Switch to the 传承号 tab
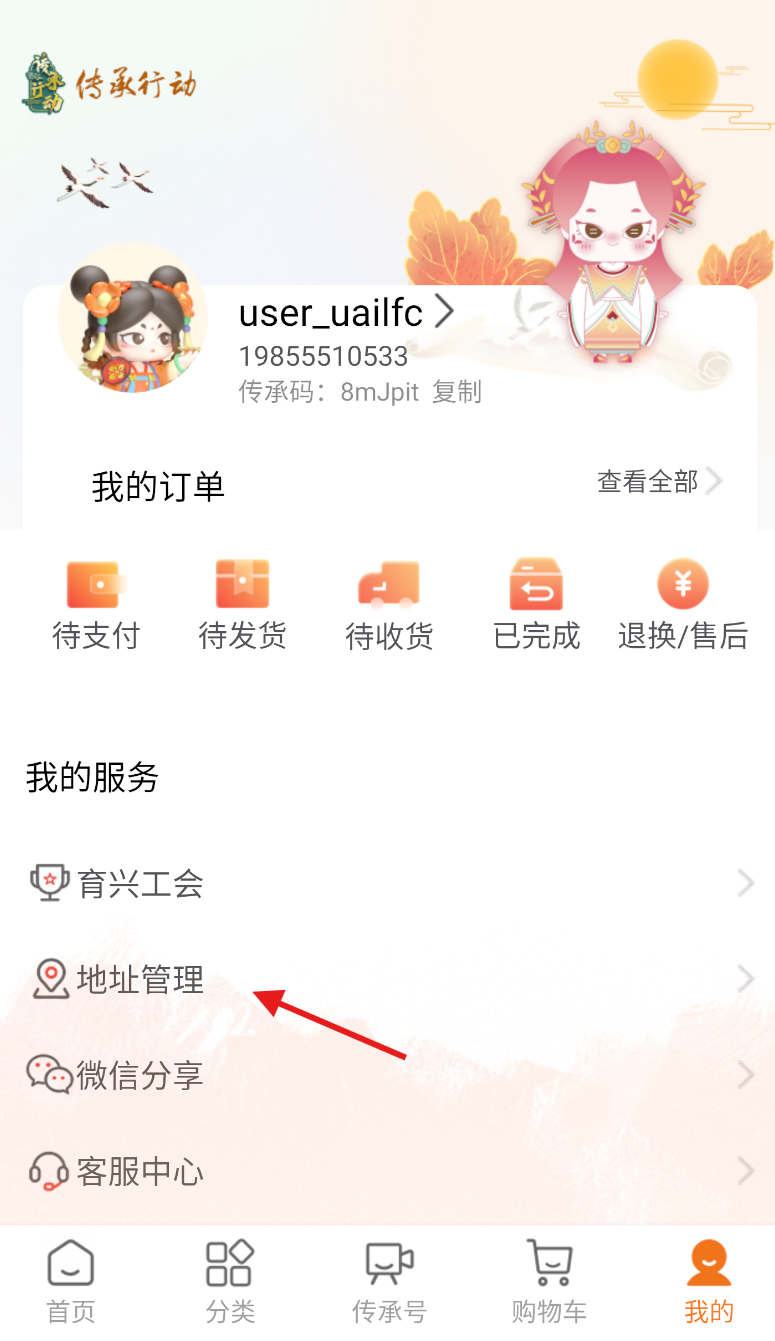775x1341 pixels. click(389, 1282)
